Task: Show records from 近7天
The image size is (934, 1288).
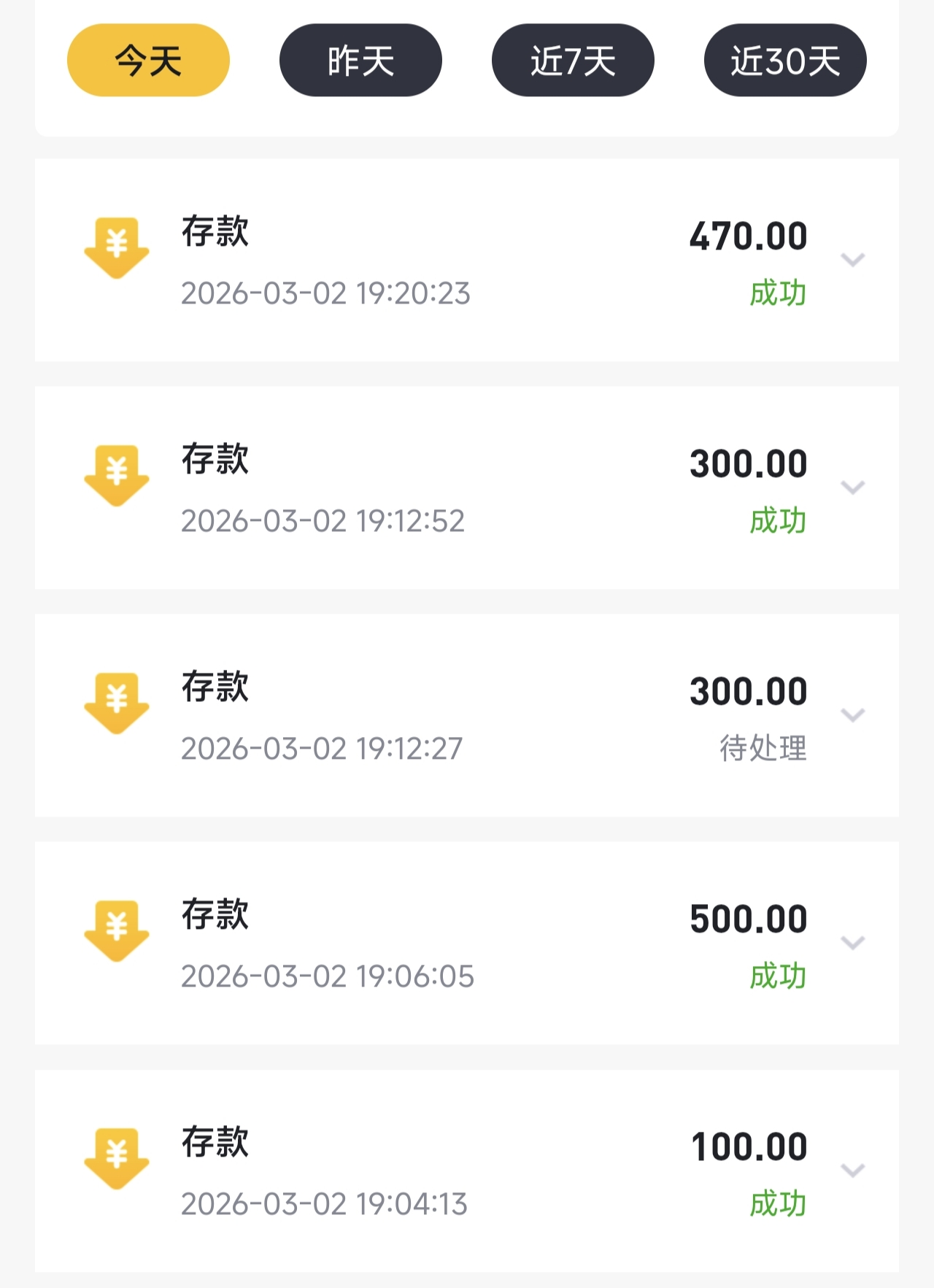Action: [573, 60]
